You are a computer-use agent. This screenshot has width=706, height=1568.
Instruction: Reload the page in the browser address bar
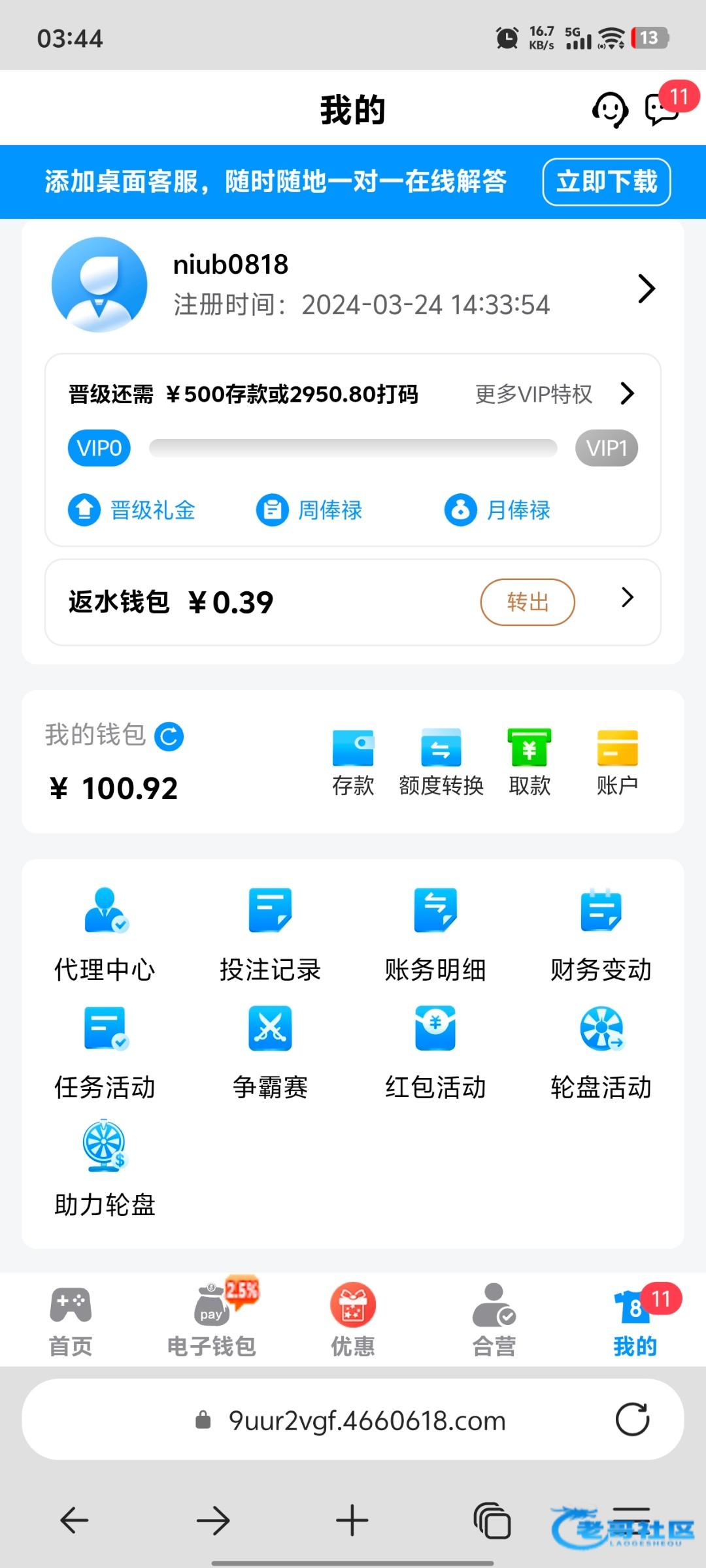tap(632, 1420)
